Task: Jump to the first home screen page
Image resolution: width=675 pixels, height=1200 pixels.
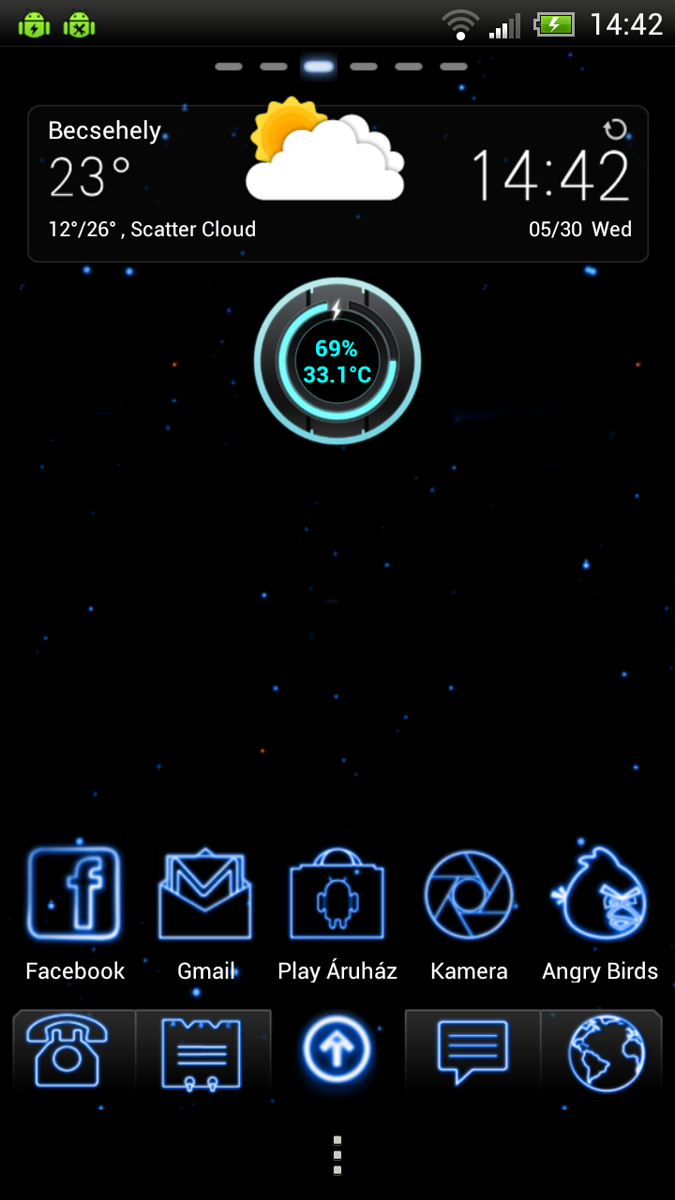Action: pyautogui.click(x=229, y=67)
